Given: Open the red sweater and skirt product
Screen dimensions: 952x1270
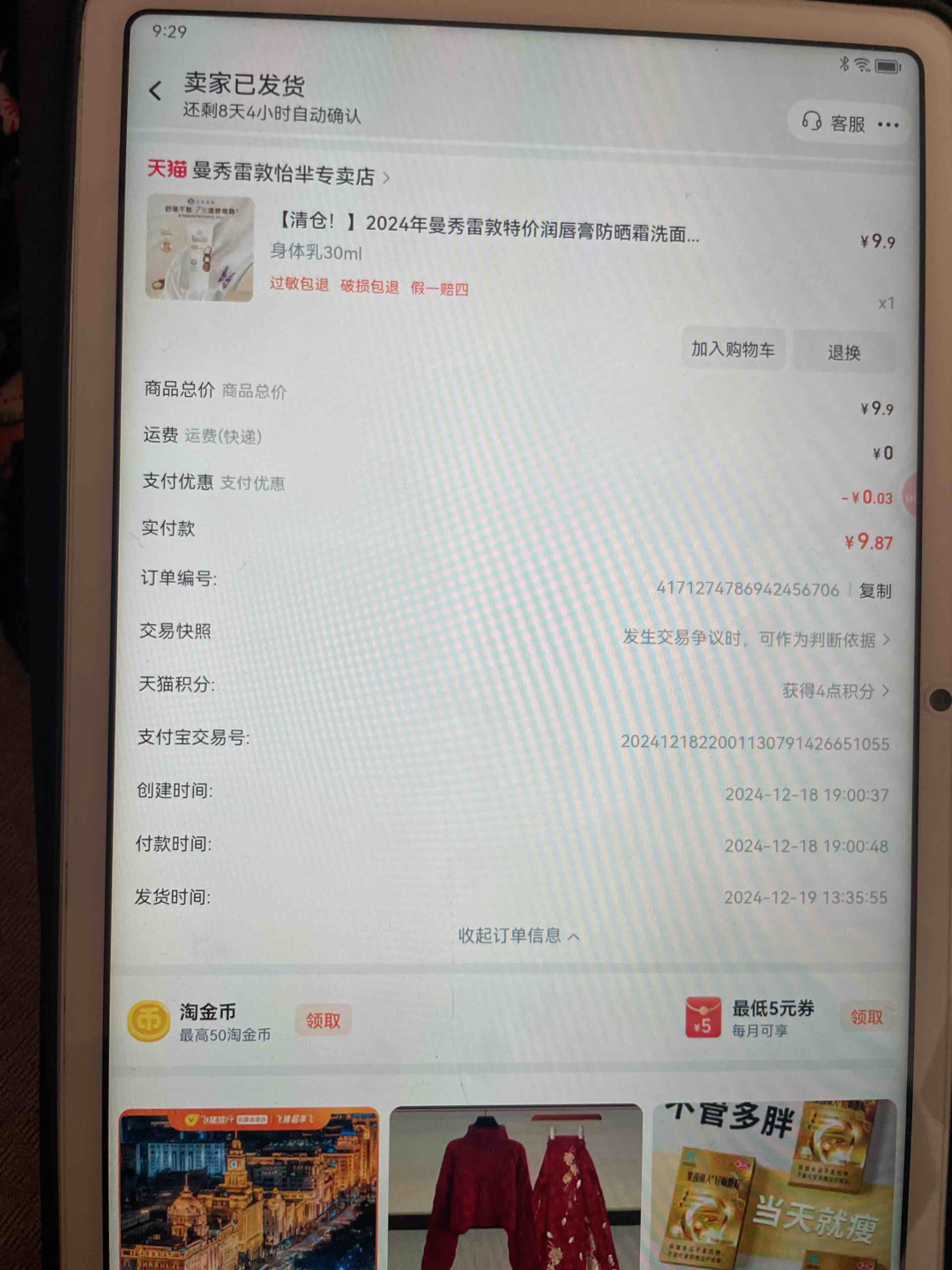Looking at the screenshot, I should point(516,1186).
